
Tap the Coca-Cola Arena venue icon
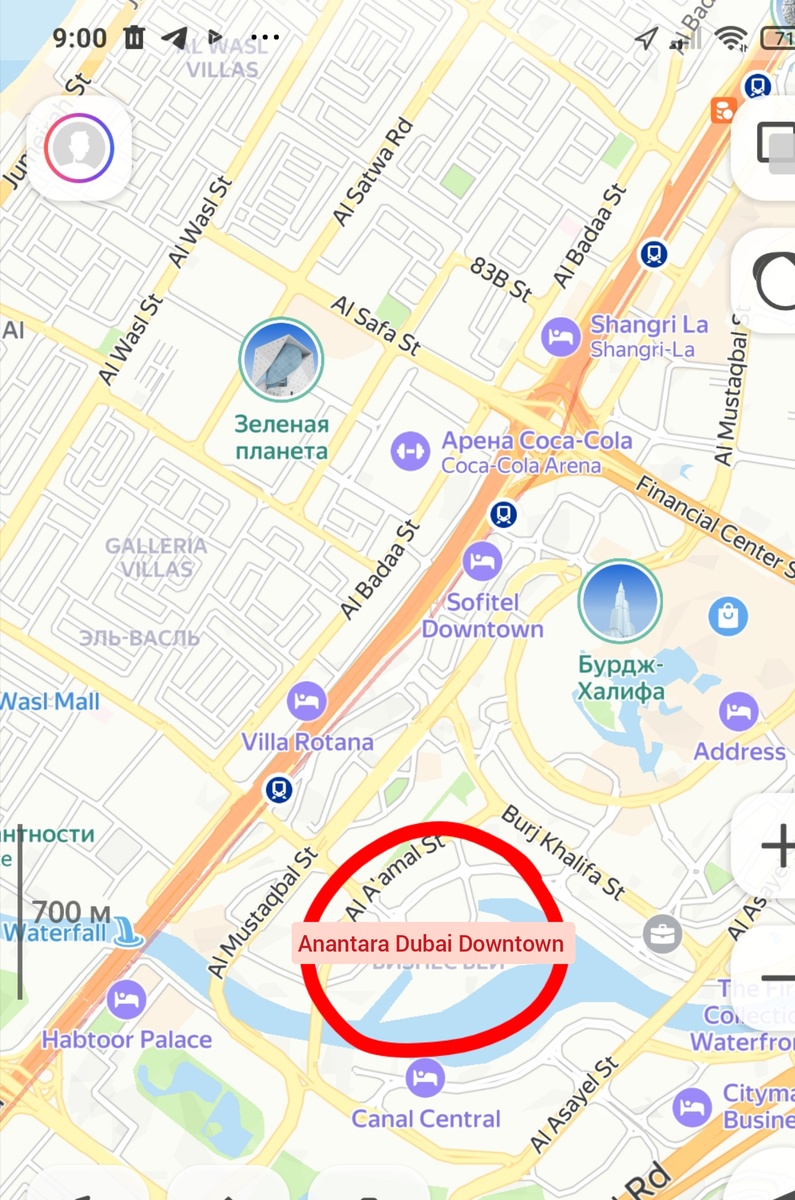coord(410,451)
